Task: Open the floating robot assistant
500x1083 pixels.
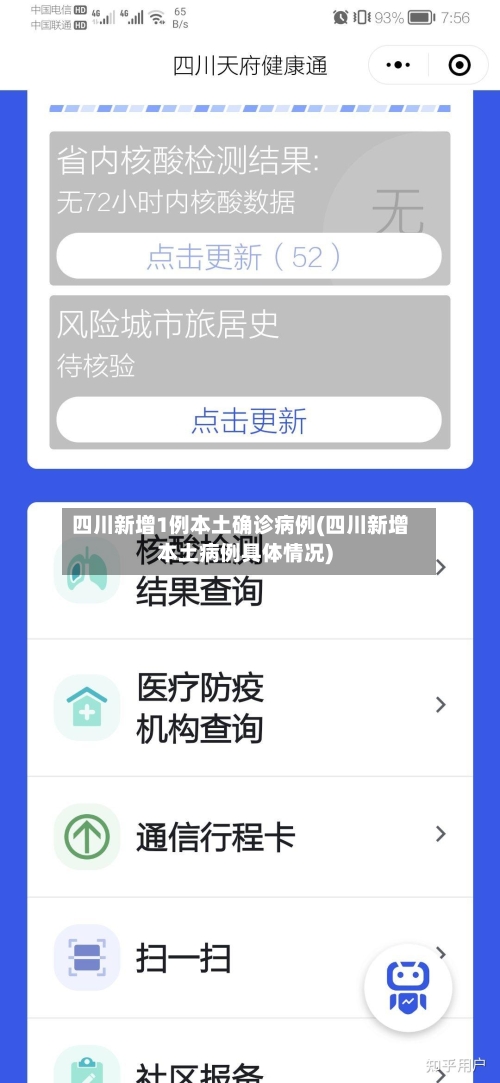Action: [408, 988]
